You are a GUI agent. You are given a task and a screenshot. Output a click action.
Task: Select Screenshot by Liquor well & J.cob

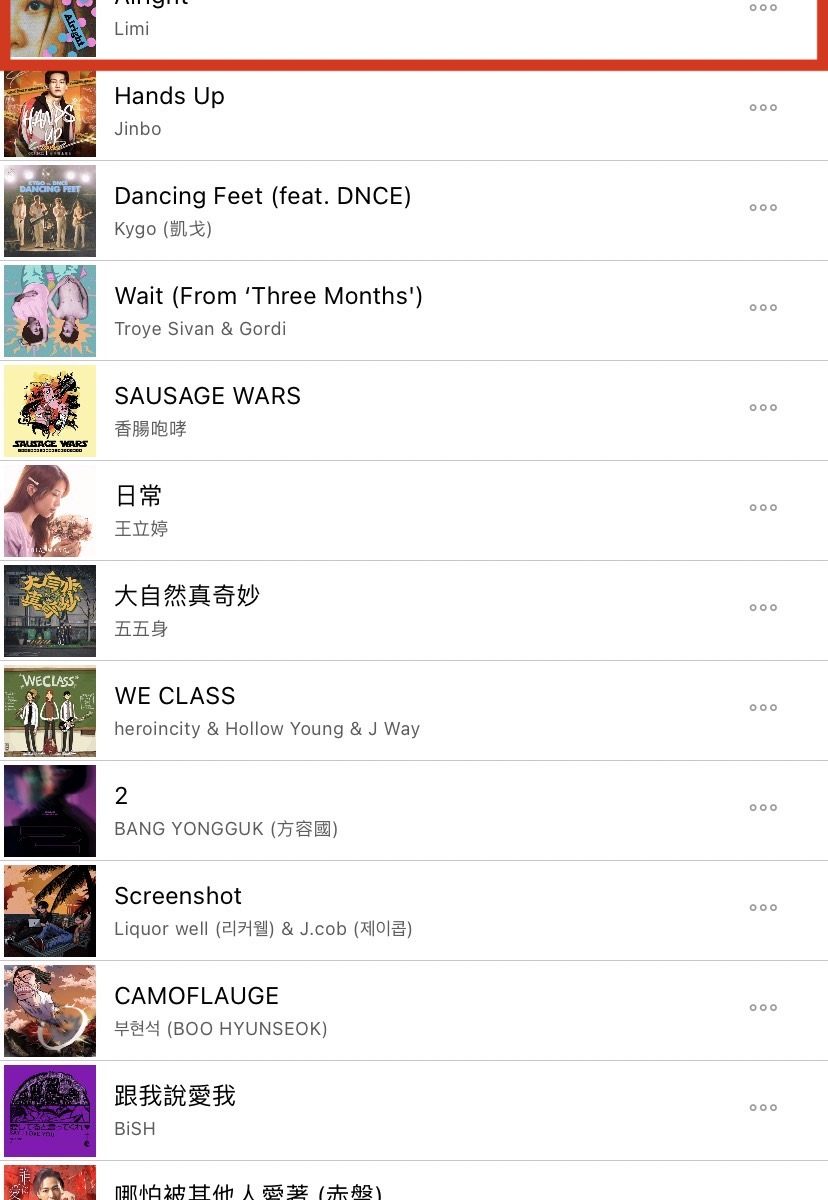coord(178,897)
